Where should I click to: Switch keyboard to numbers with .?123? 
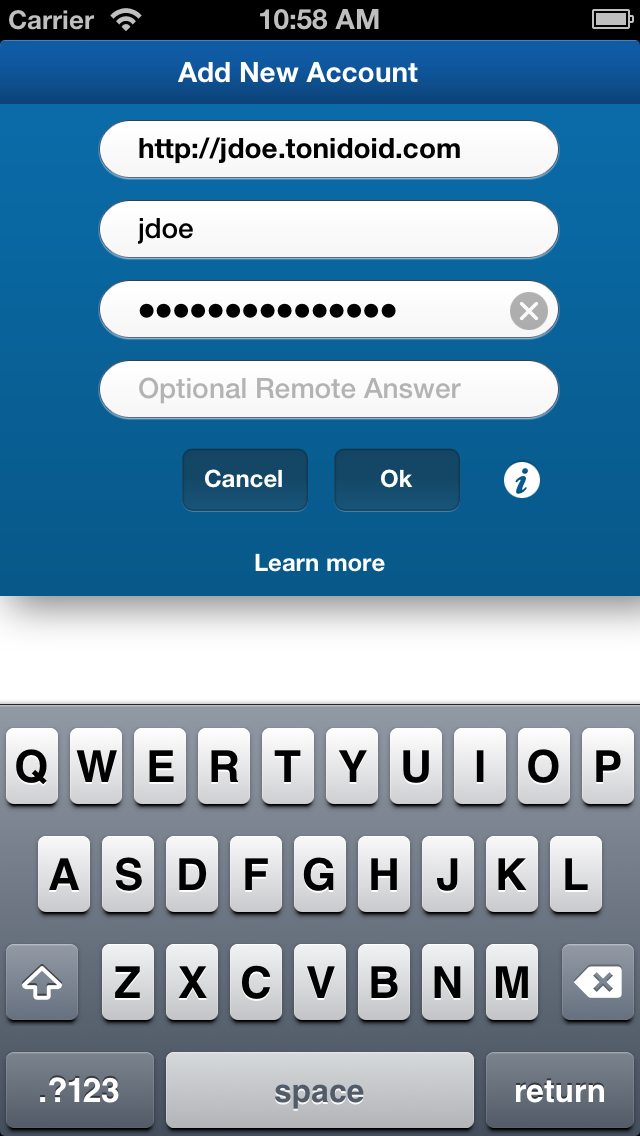point(80,1090)
